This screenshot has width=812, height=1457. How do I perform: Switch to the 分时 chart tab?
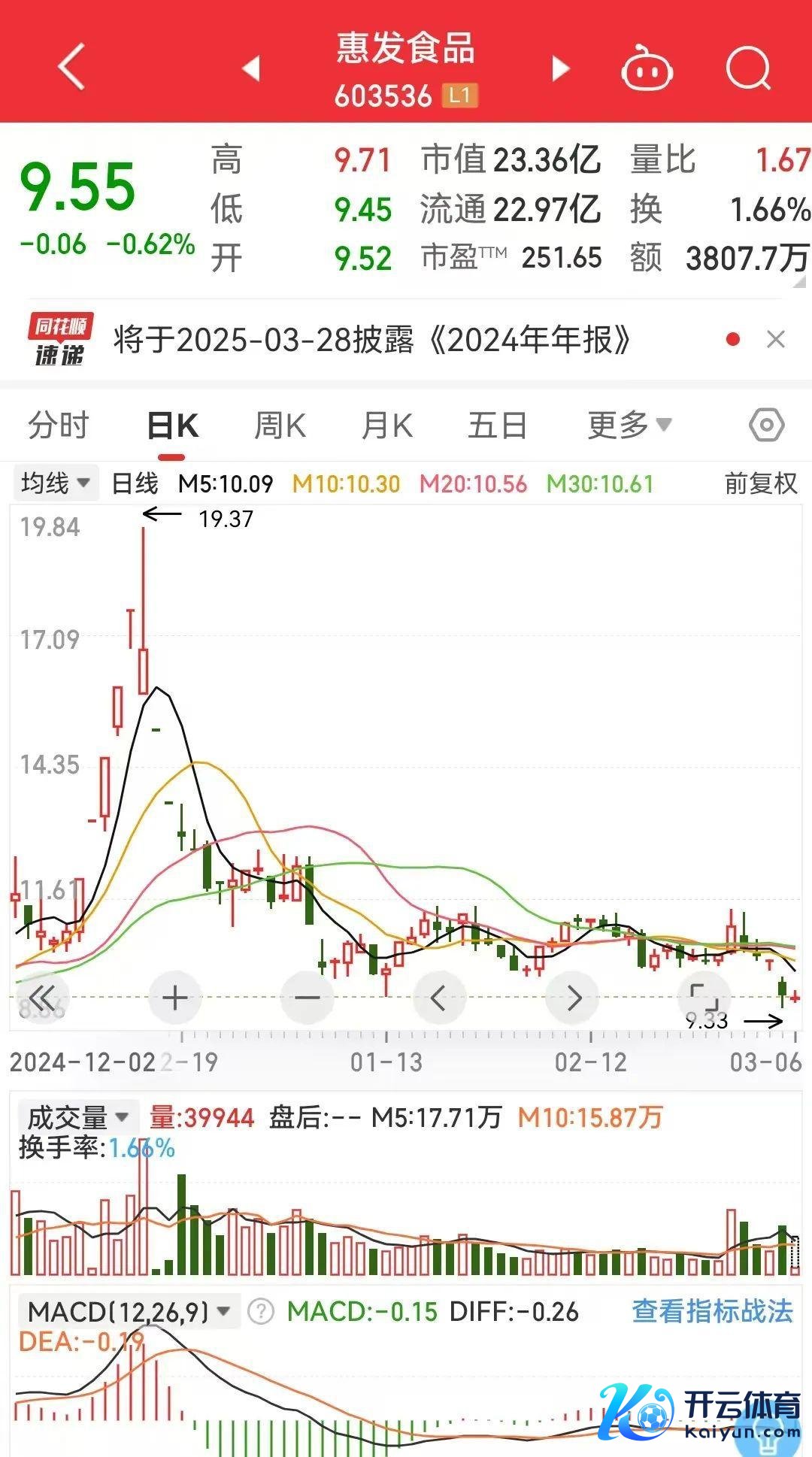59,426
